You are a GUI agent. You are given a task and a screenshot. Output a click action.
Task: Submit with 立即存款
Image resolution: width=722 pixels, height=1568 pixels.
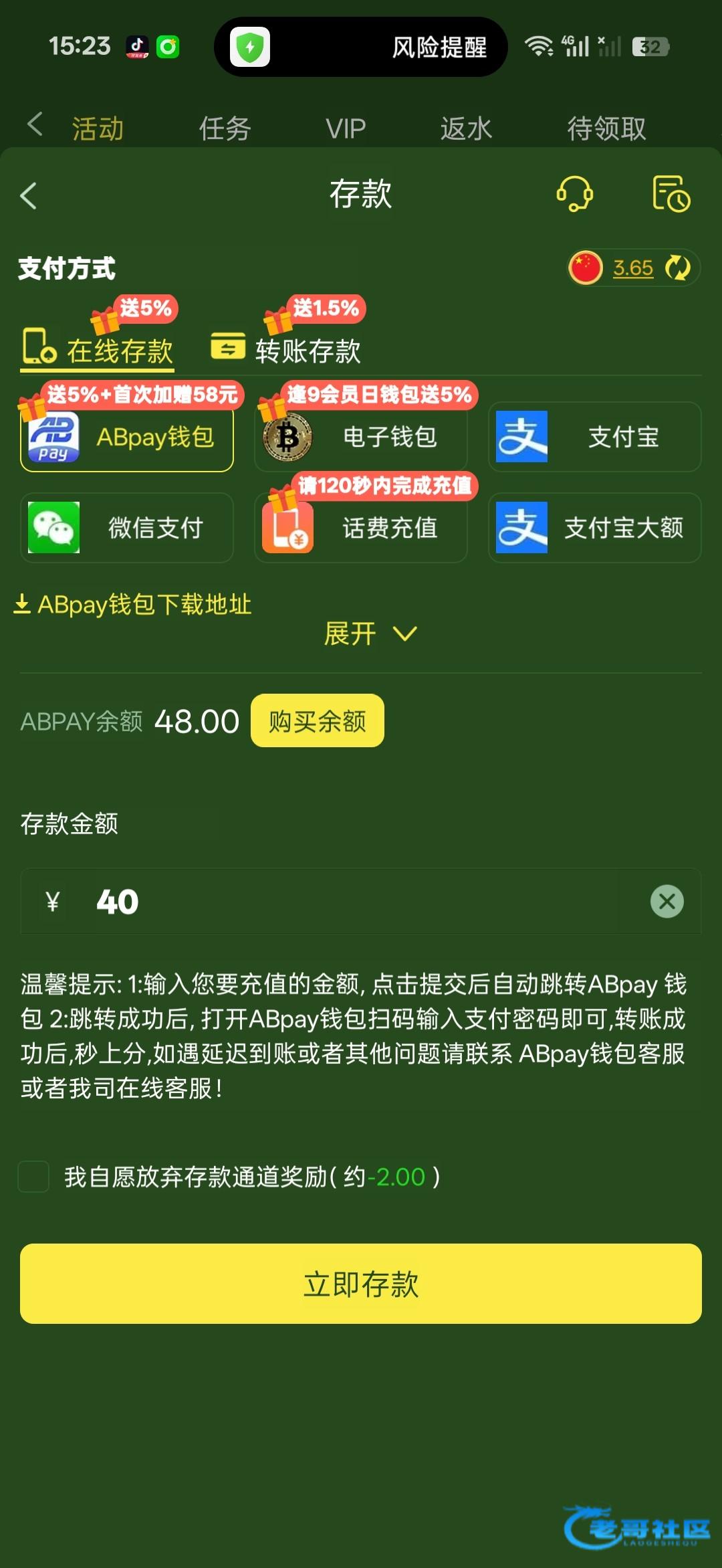click(x=361, y=1284)
